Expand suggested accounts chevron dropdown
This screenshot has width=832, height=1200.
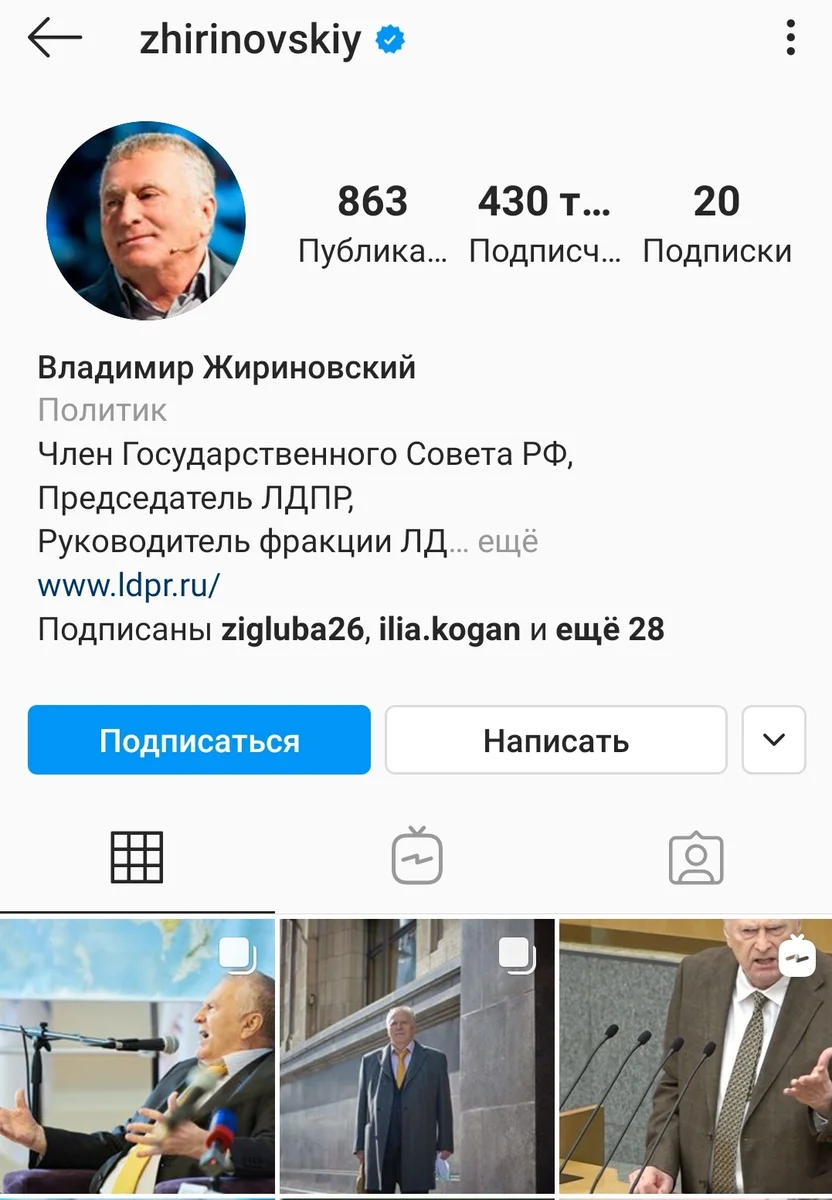[x=773, y=740]
